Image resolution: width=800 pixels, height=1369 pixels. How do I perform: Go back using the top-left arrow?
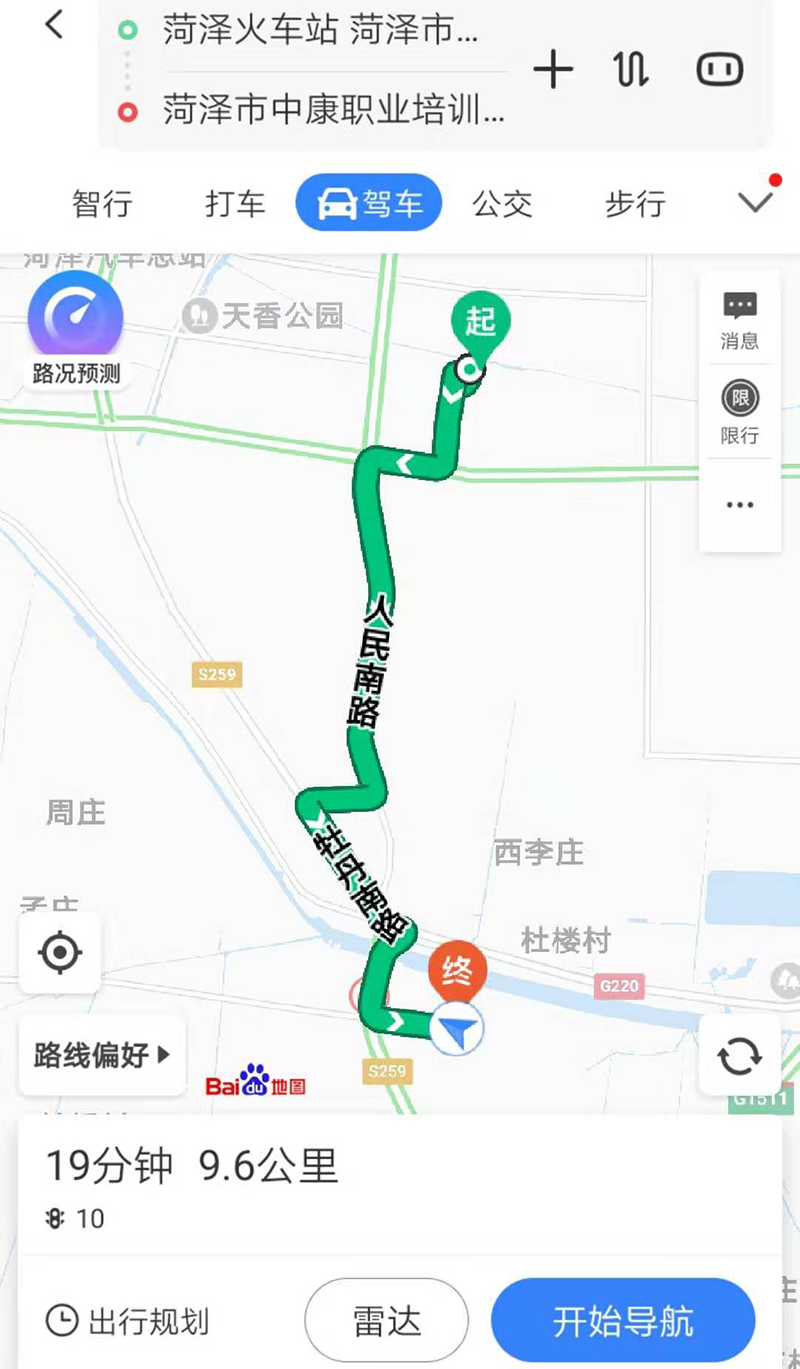click(x=54, y=25)
